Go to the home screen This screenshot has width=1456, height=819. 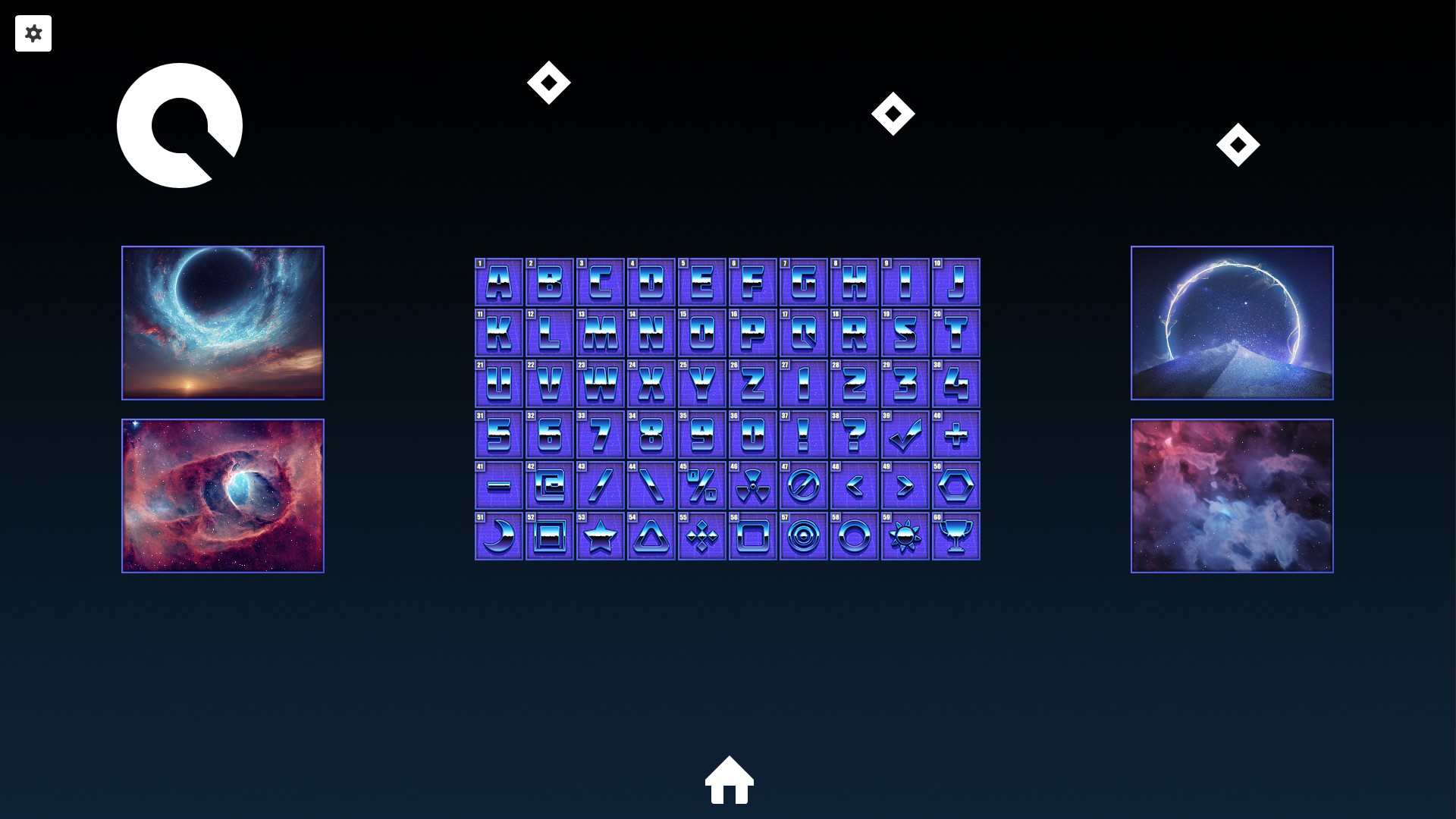pos(729,780)
